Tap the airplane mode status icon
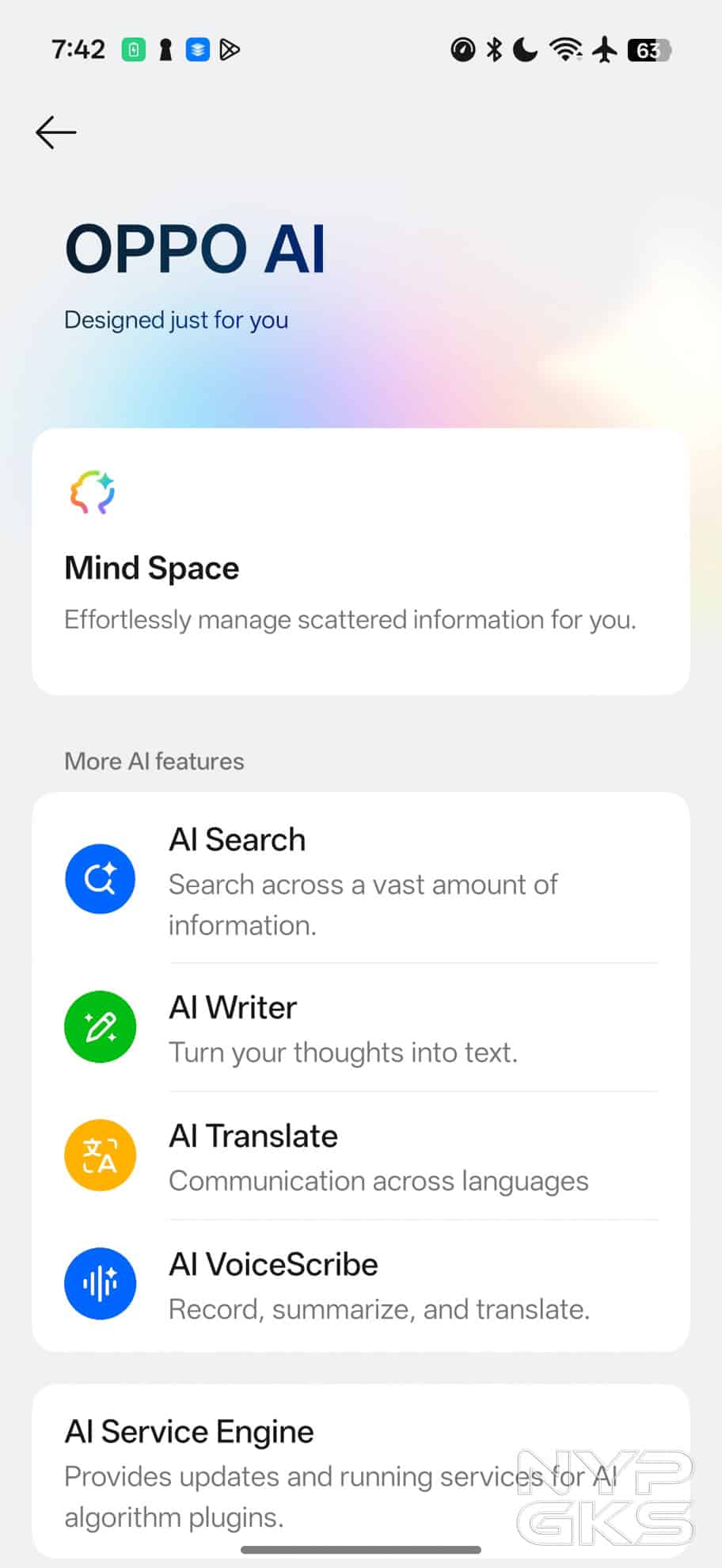Image resolution: width=722 pixels, height=1568 pixels. (603, 50)
